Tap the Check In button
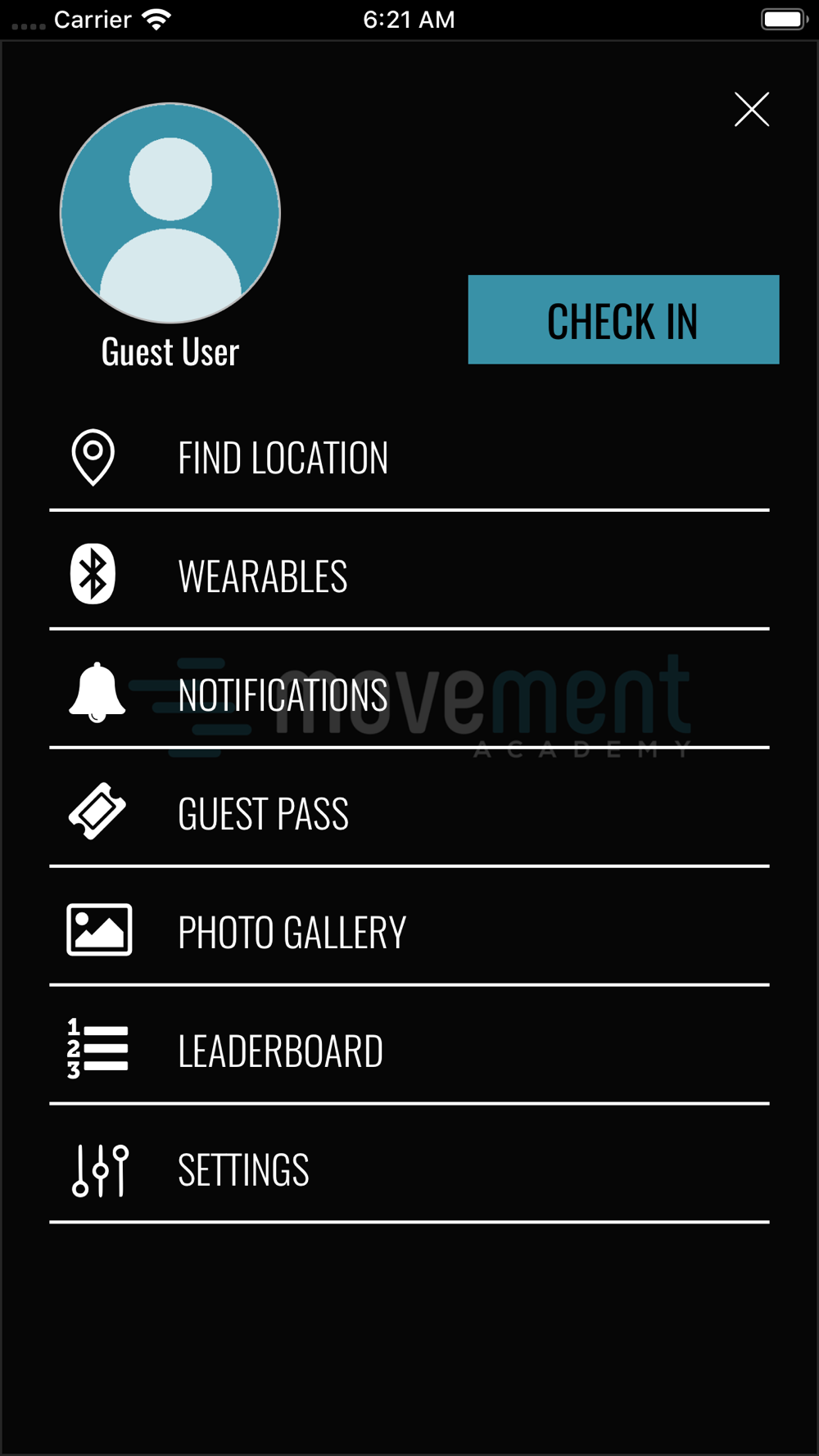 (622, 320)
